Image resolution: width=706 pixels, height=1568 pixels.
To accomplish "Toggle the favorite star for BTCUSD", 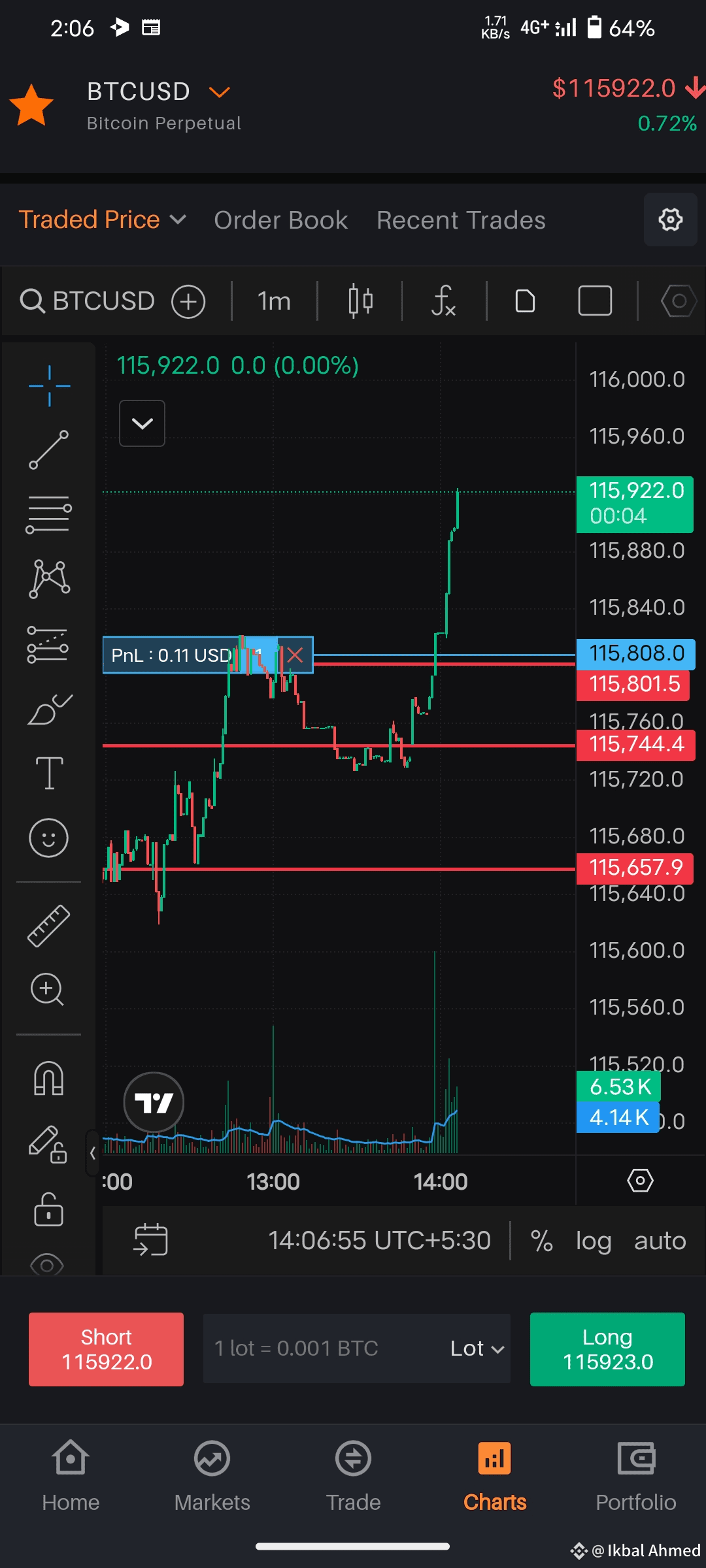I will point(31,105).
